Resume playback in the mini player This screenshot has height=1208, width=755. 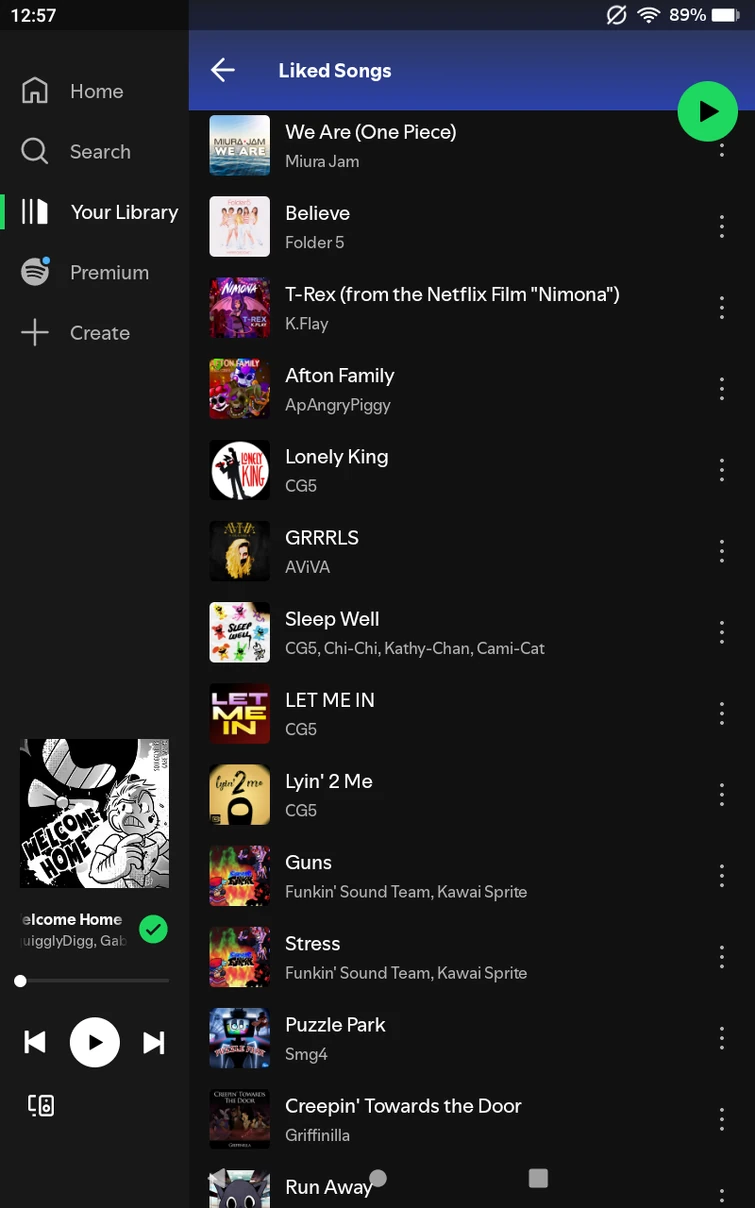[x=95, y=1043]
